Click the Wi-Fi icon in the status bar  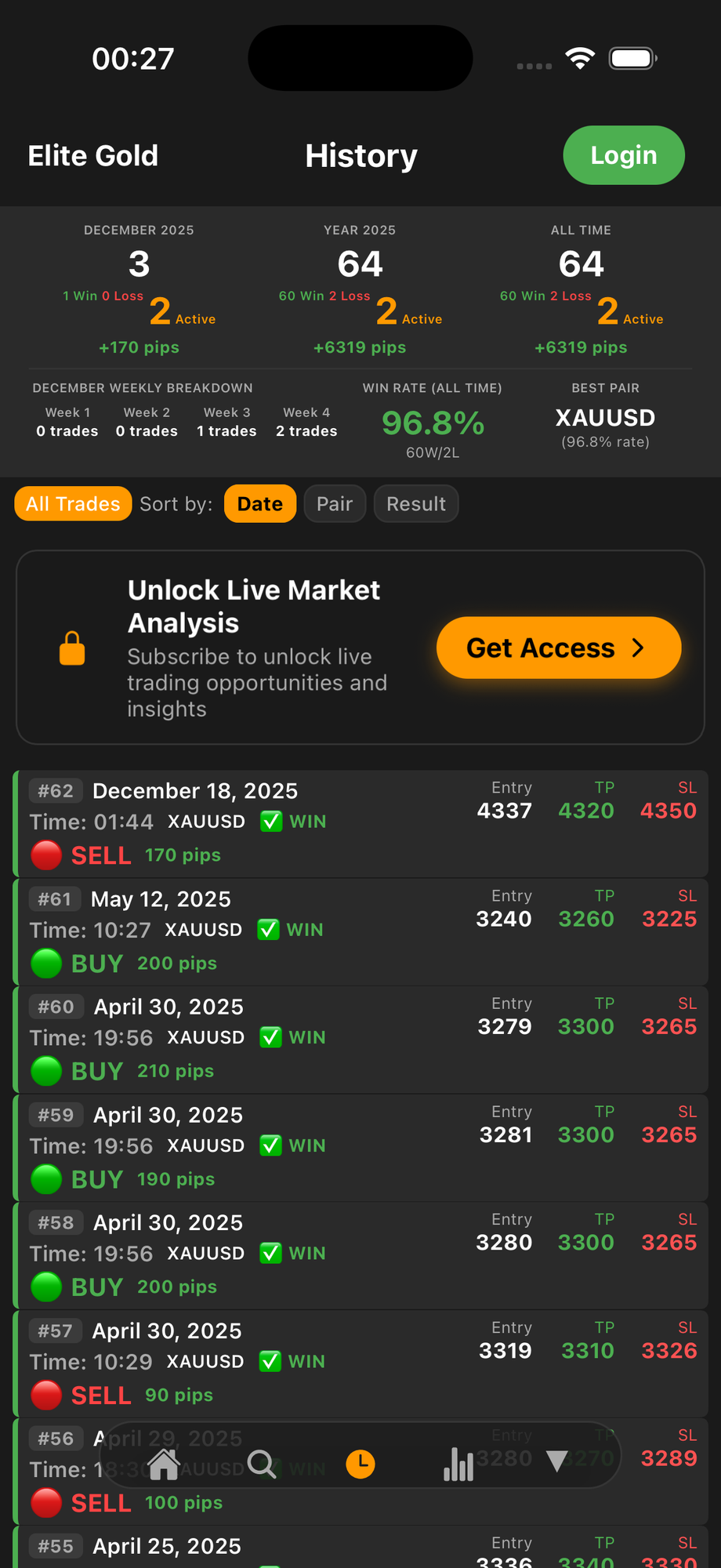pos(579,57)
